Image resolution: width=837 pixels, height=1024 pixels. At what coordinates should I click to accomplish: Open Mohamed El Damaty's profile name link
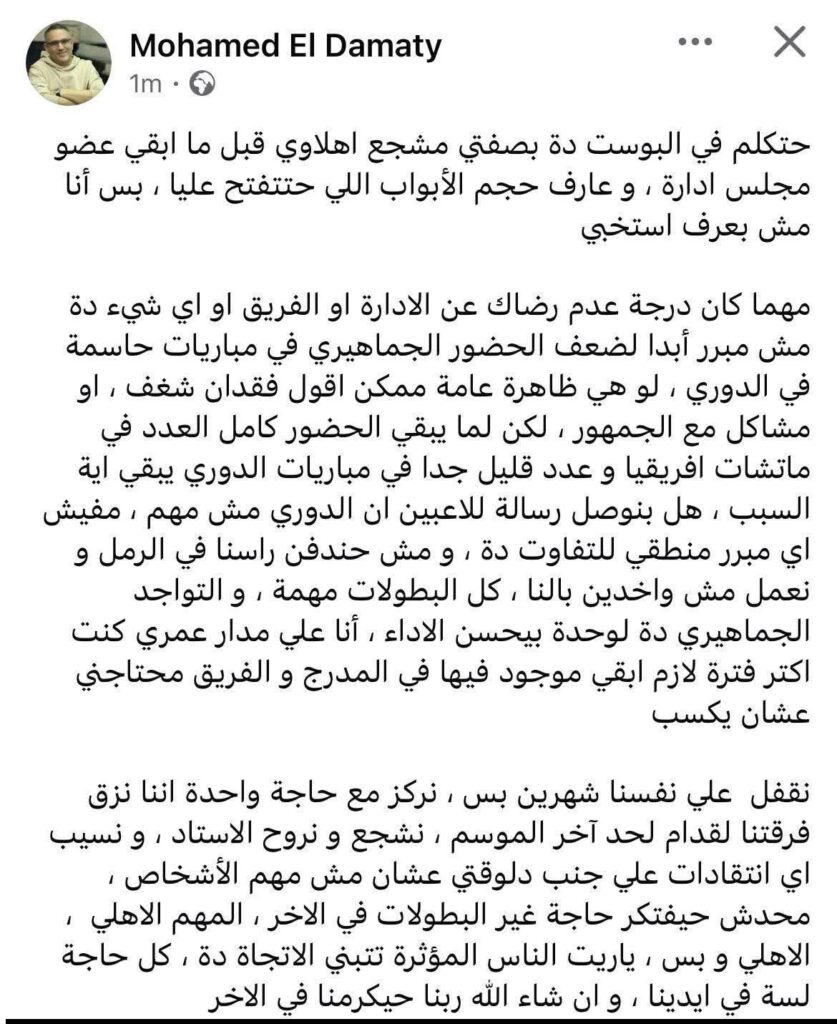coord(286,47)
